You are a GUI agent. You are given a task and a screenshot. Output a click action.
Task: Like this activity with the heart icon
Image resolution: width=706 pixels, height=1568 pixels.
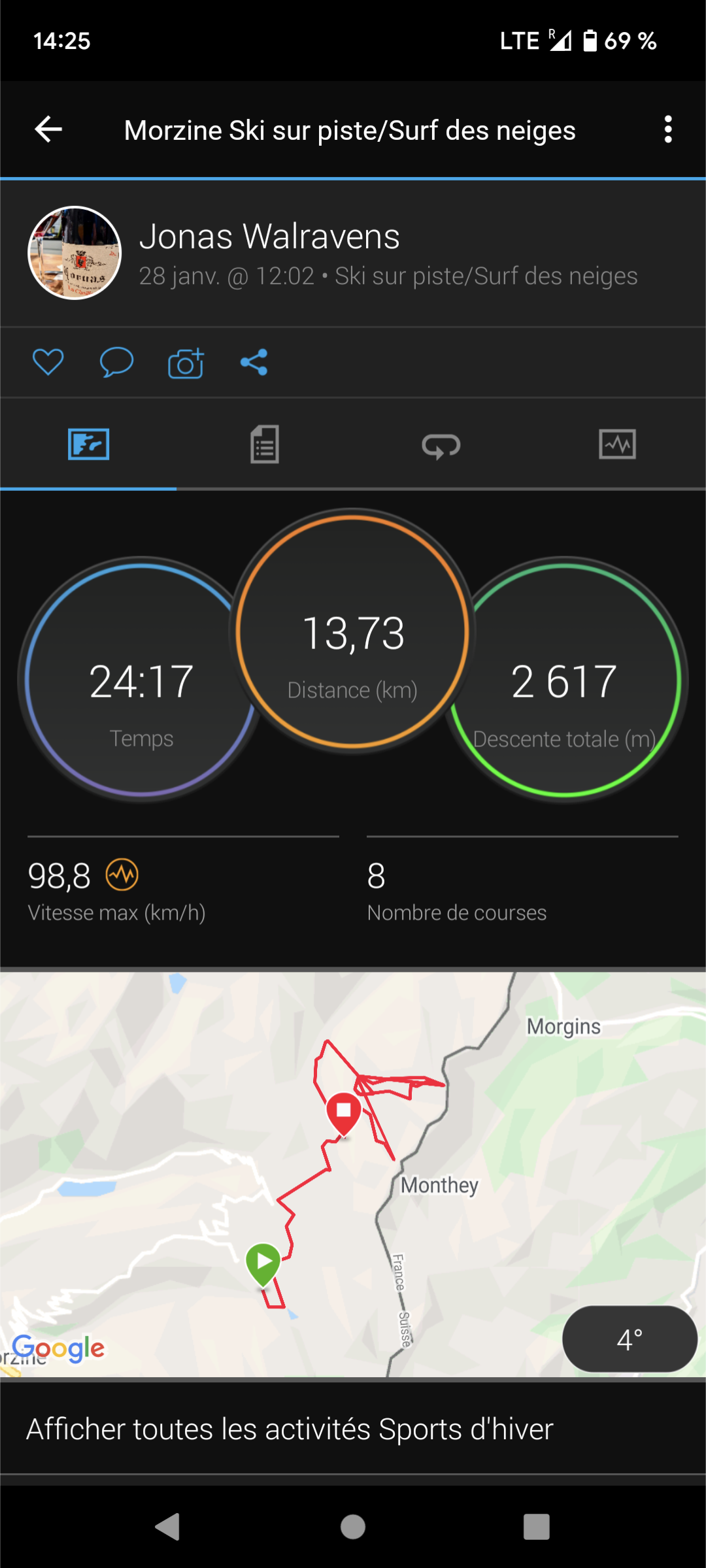[48, 362]
